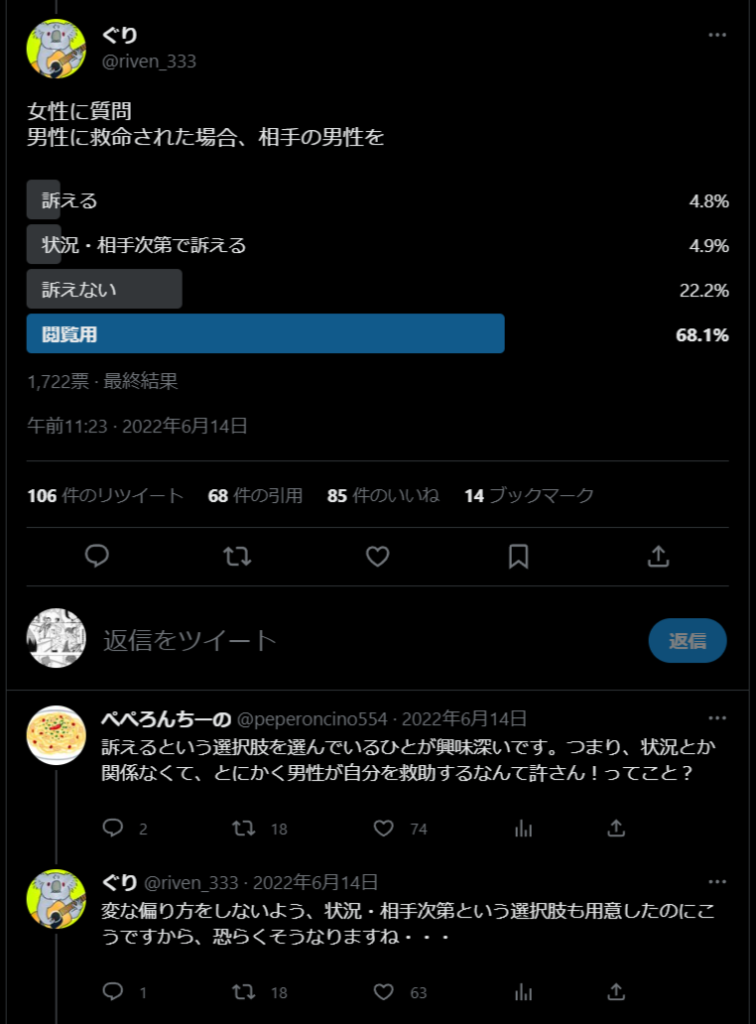756x1024 pixels.
Task: Like ぐり's reply with 63 likes
Action: tap(384, 992)
